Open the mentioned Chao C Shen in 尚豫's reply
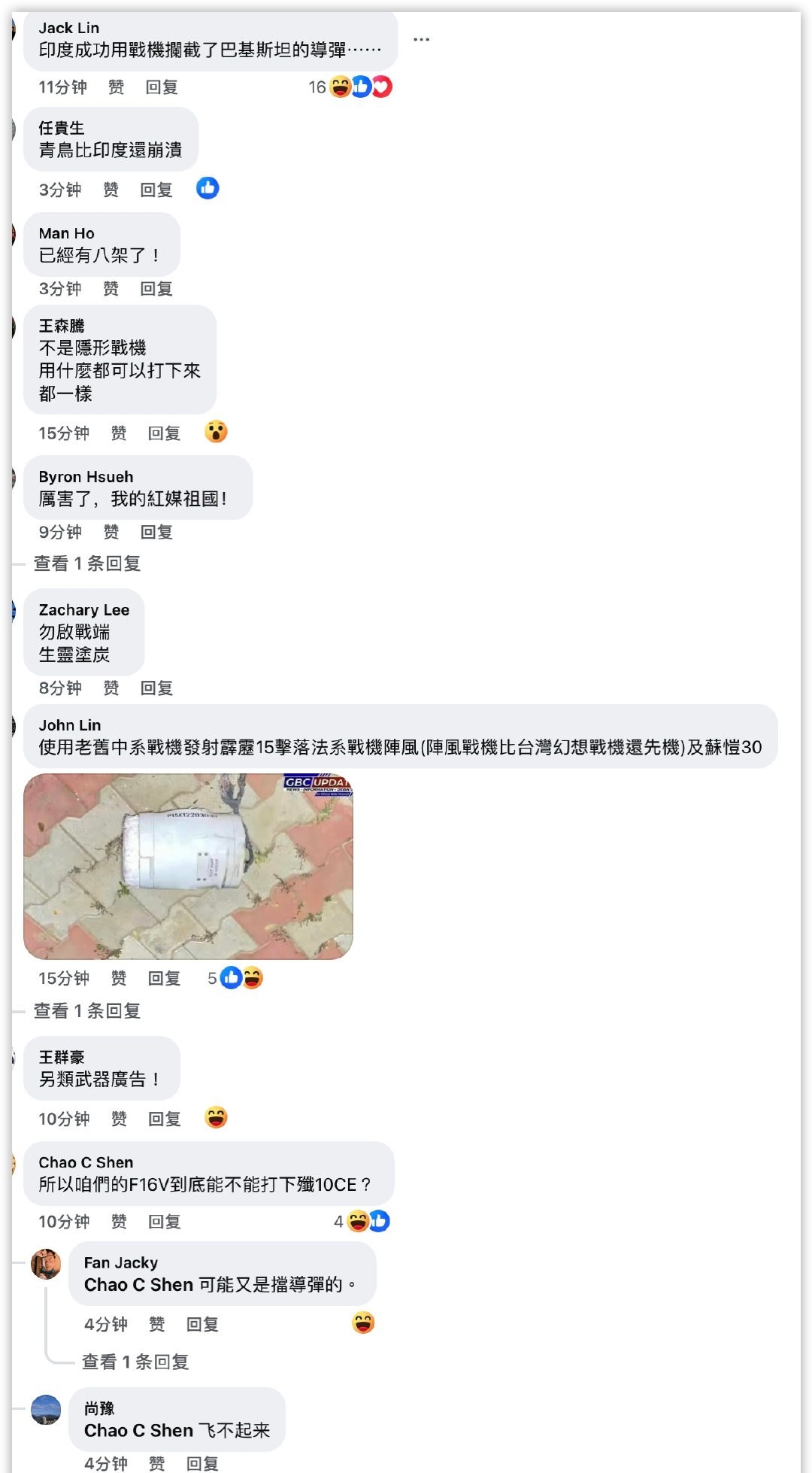Screen dimensions: 812x1473 coord(138,1430)
